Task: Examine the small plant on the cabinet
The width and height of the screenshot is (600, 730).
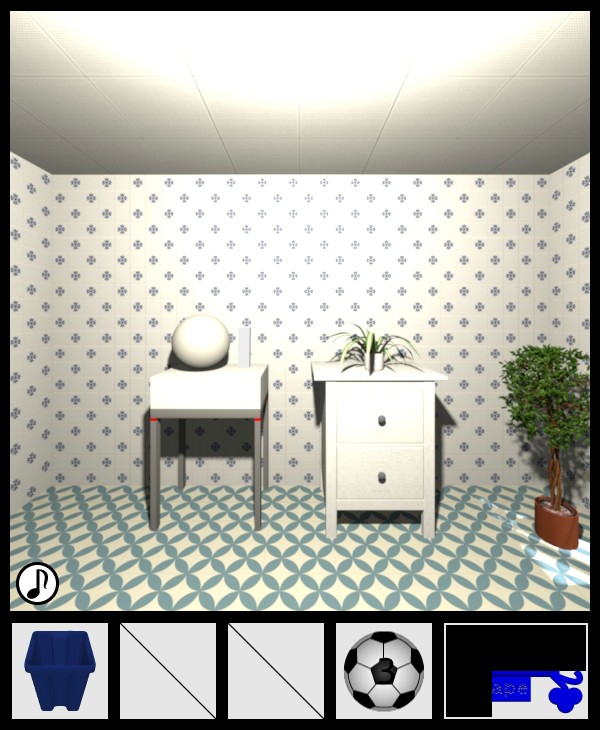Action: (373, 347)
